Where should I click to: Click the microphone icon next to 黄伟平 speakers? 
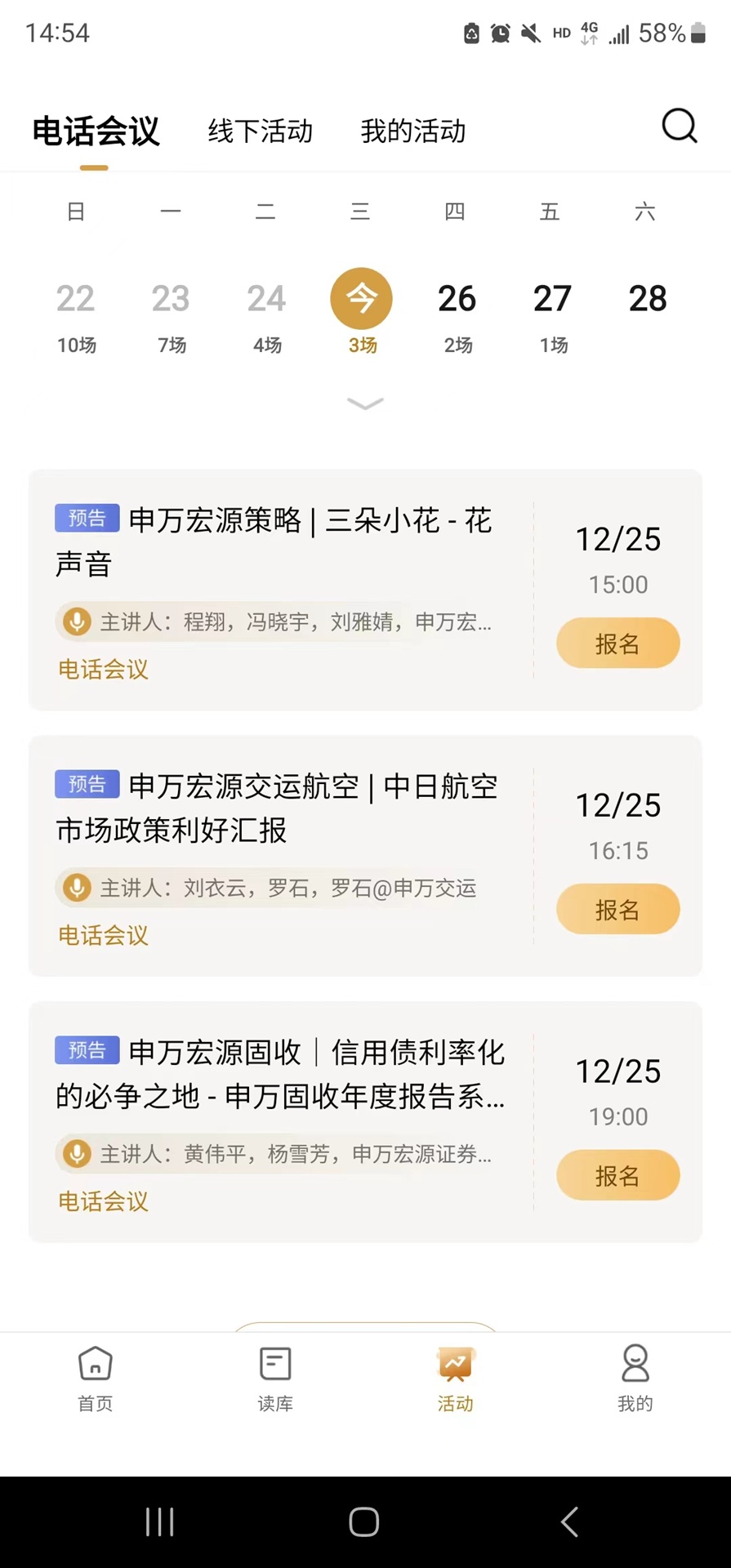click(78, 1153)
